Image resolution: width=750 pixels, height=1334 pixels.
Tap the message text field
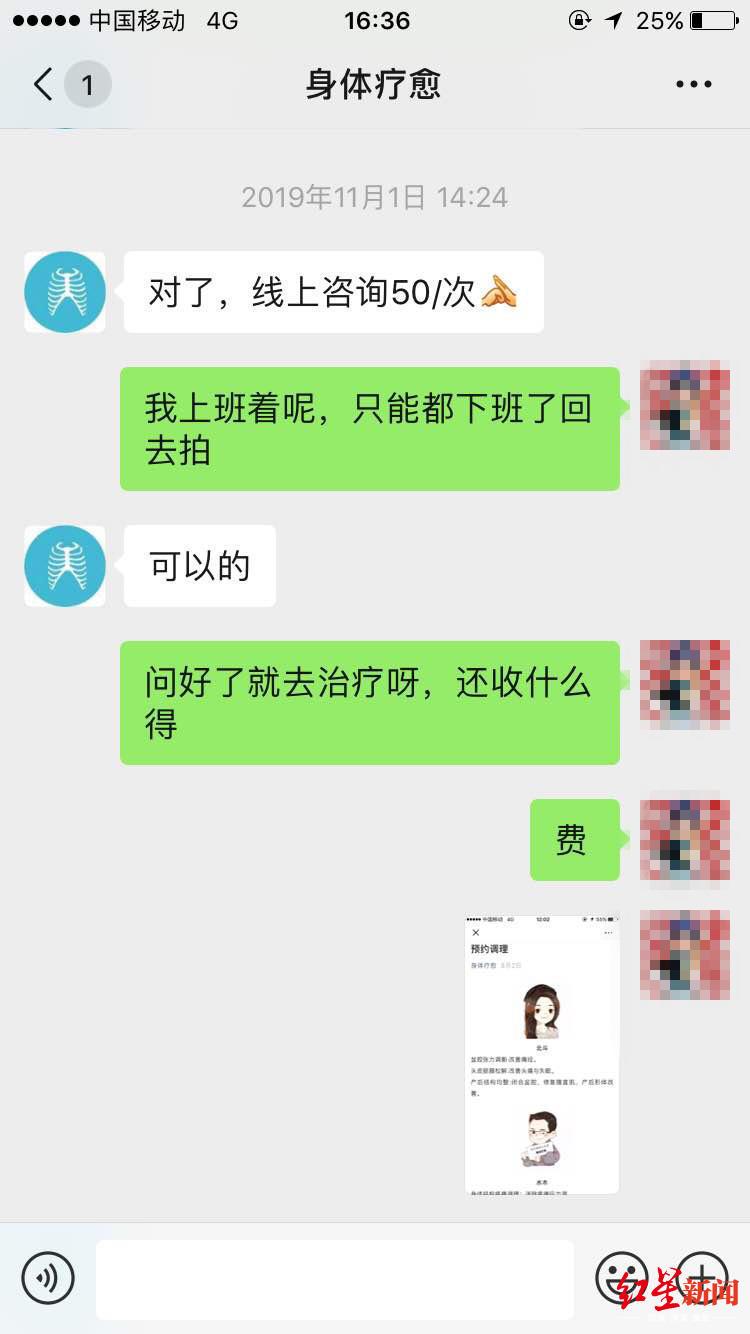tap(335, 1279)
